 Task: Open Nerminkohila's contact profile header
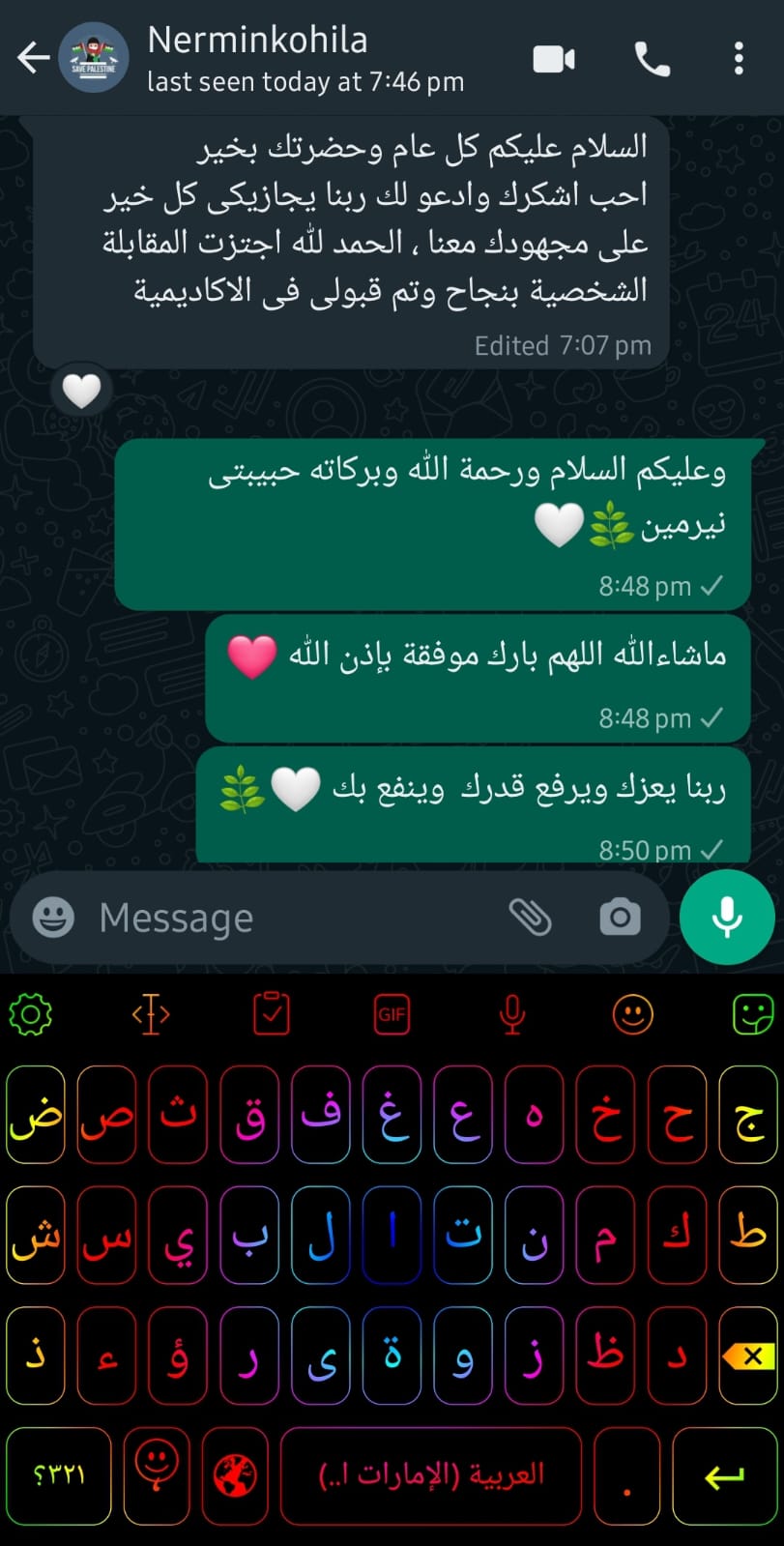(x=290, y=58)
